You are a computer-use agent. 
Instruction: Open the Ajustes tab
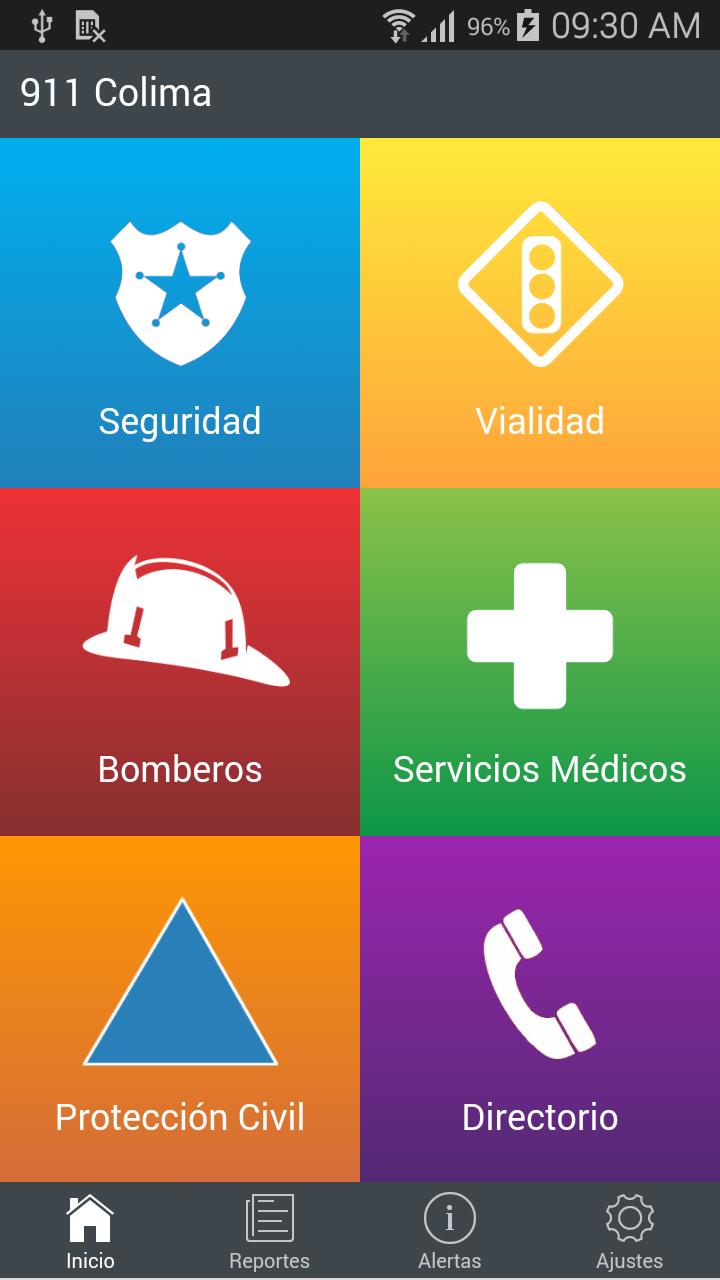[x=630, y=1232]
